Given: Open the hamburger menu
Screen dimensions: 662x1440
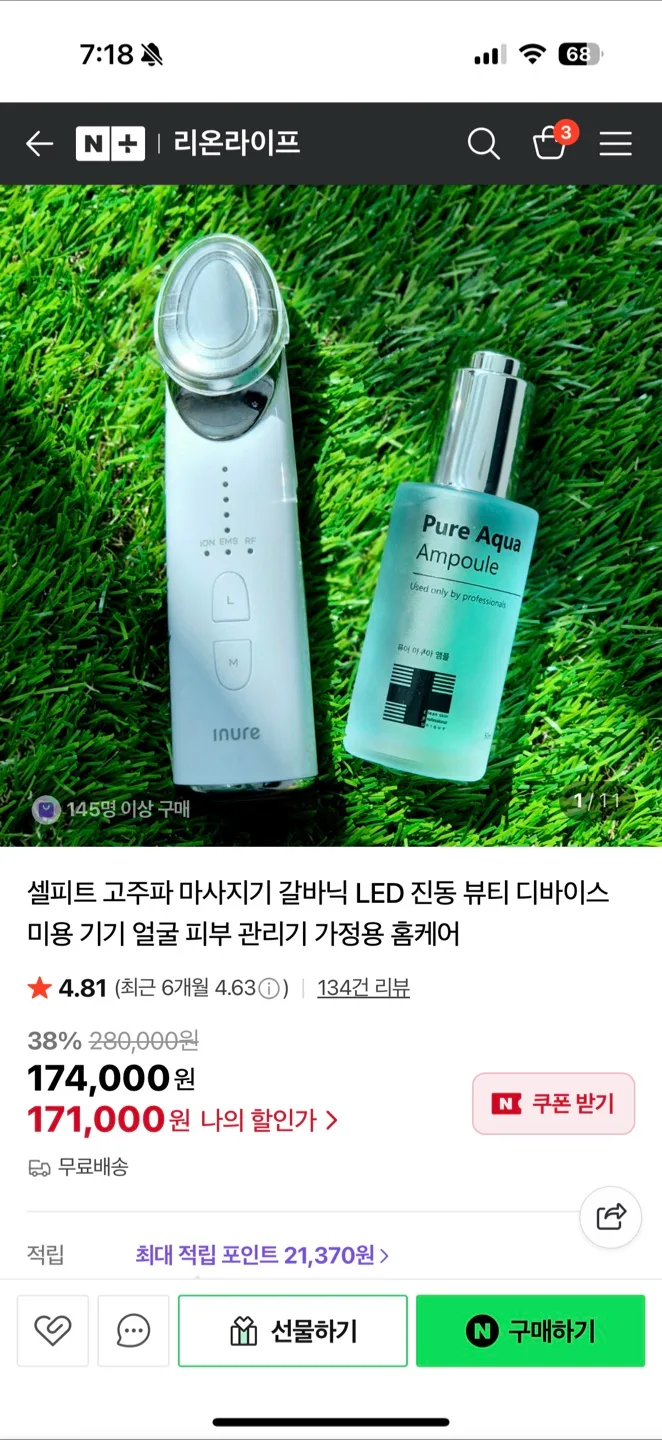Looking at the screenshot, I should [615, 144].
